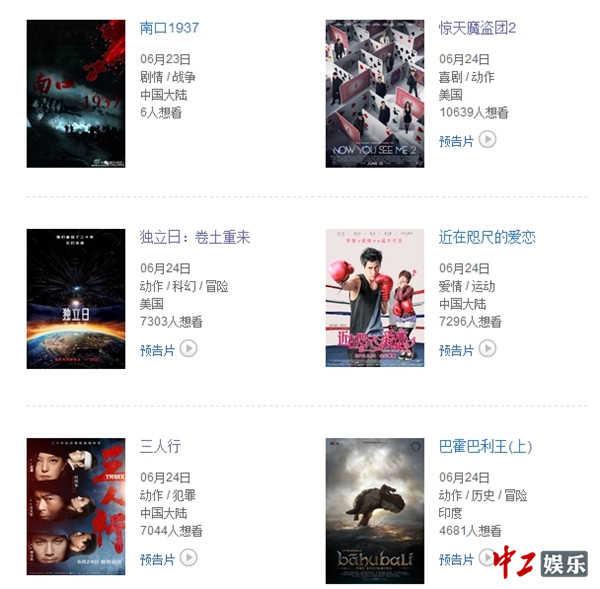Tap the 独立日 poster
Image resolution: width=600 pixels, height=589 pixels.
point(76,298)
